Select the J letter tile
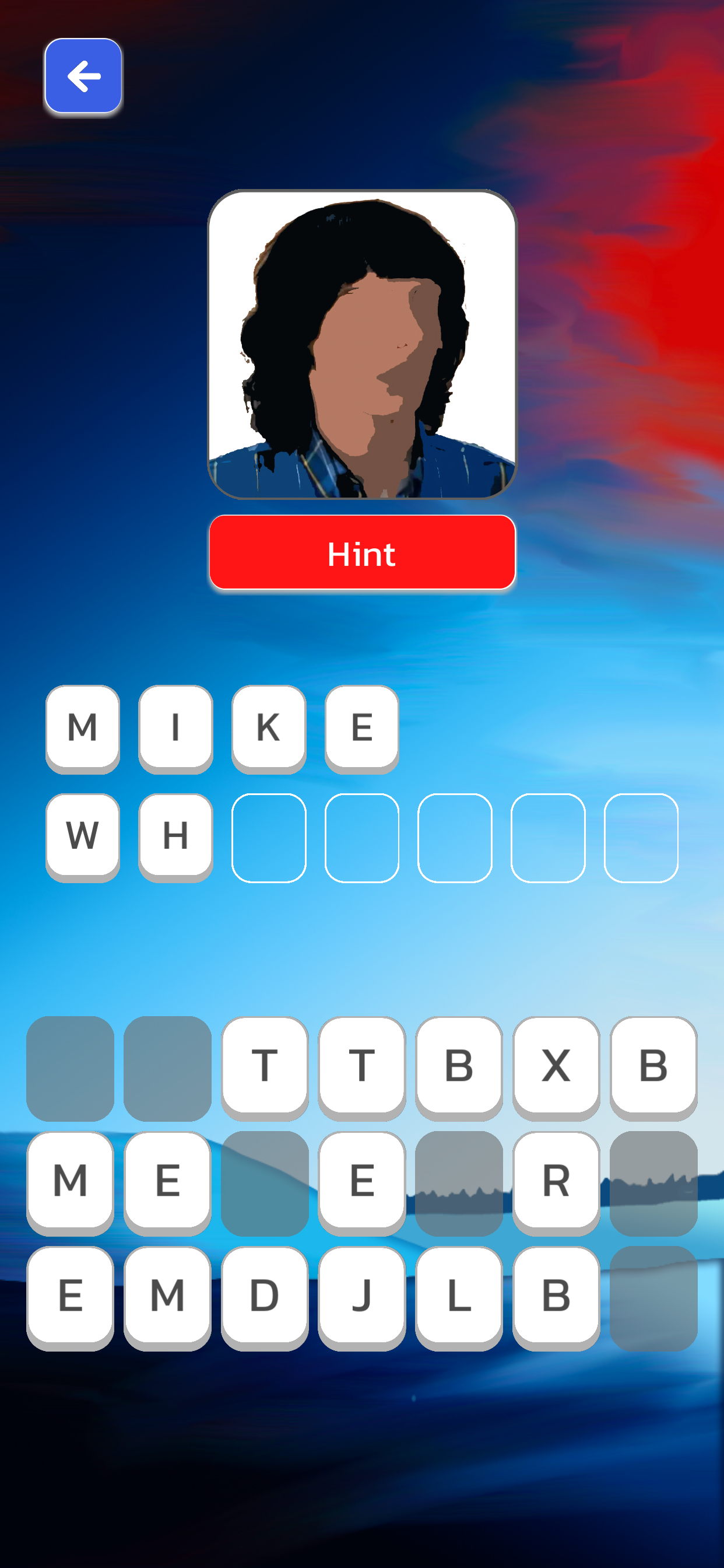724x1568 pixels. [x=362, y=1297]
